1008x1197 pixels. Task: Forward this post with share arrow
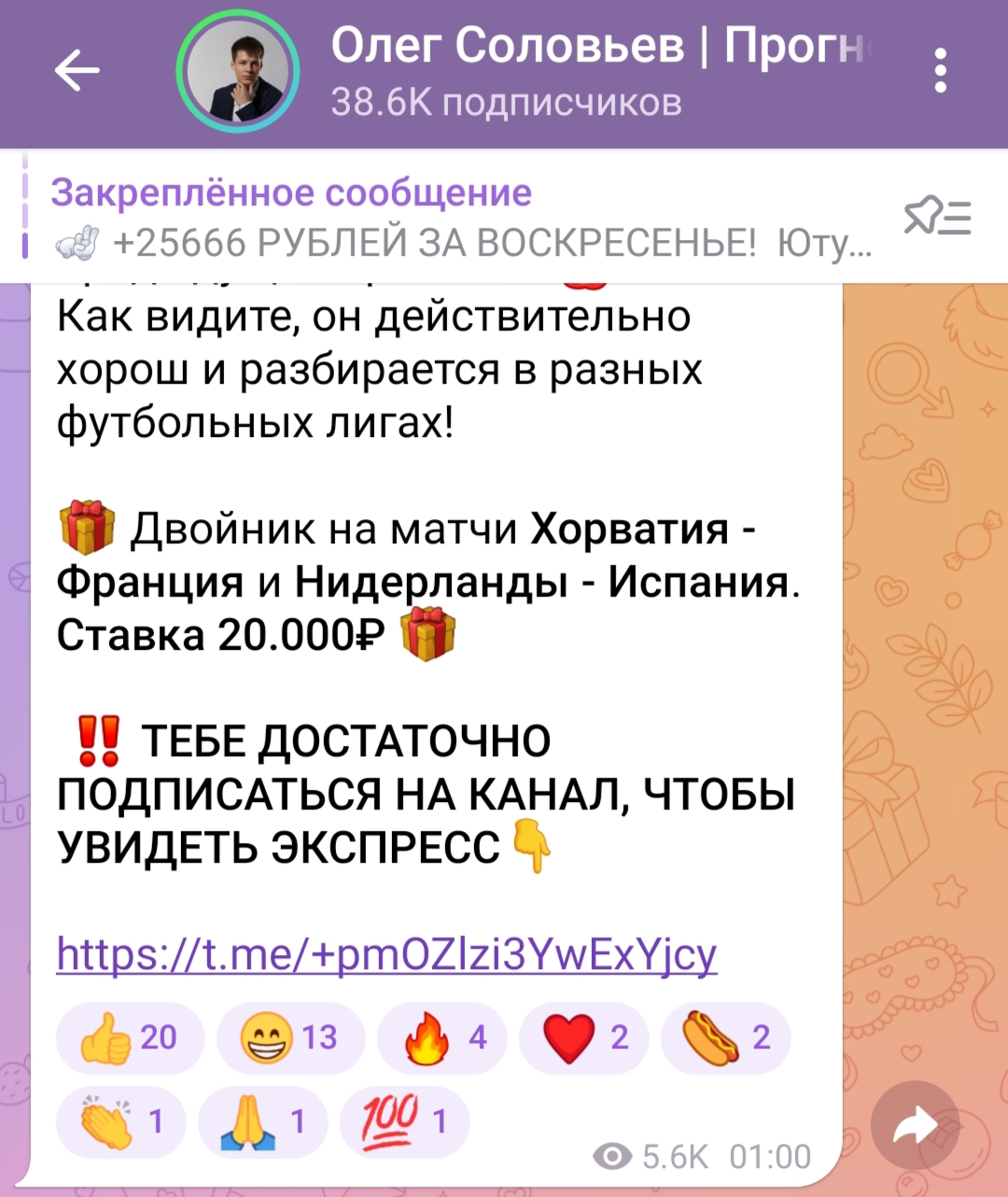pos(915,1129)
